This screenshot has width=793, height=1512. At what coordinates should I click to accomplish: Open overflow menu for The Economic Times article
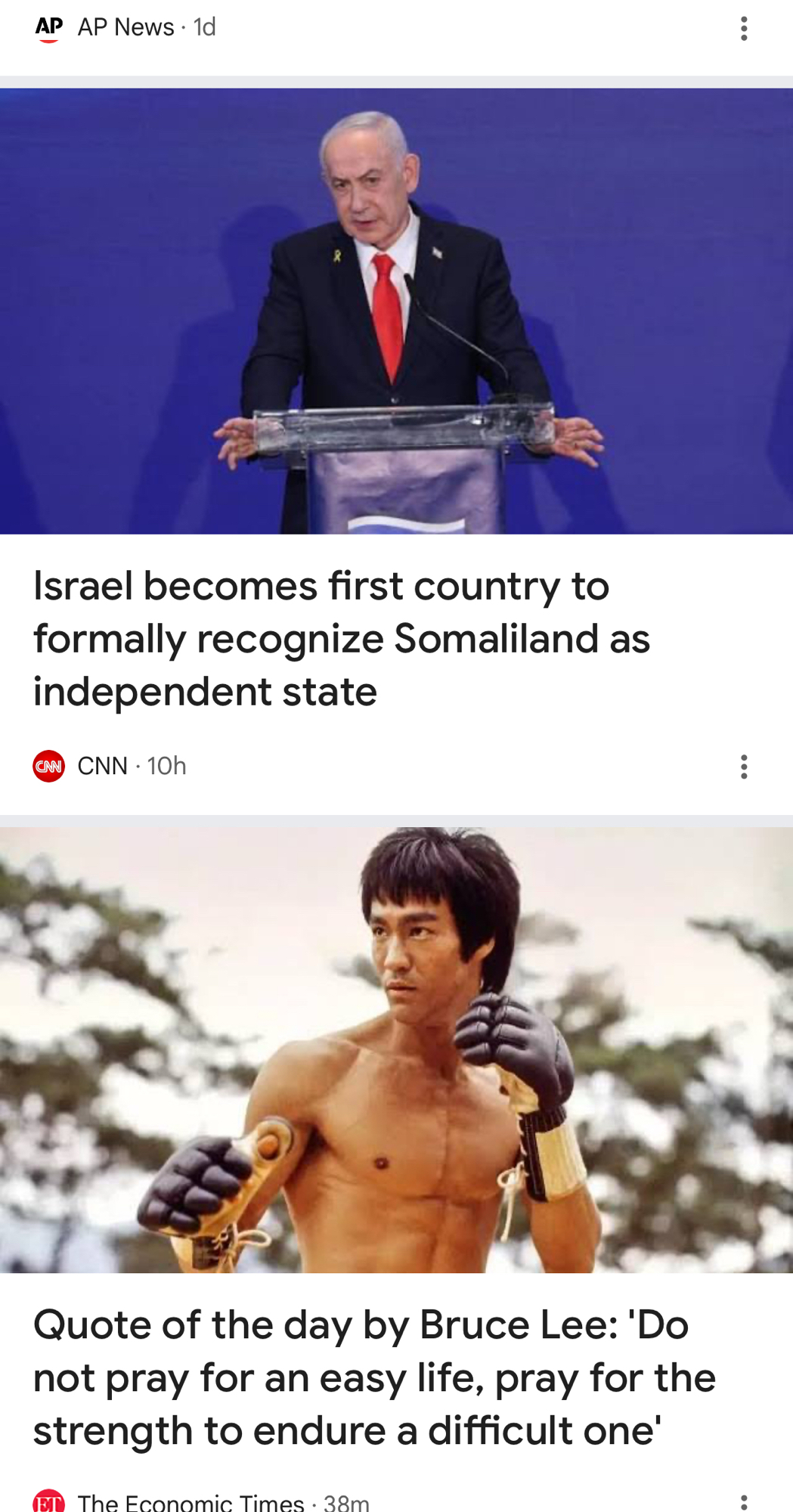tap(744, 1502)
